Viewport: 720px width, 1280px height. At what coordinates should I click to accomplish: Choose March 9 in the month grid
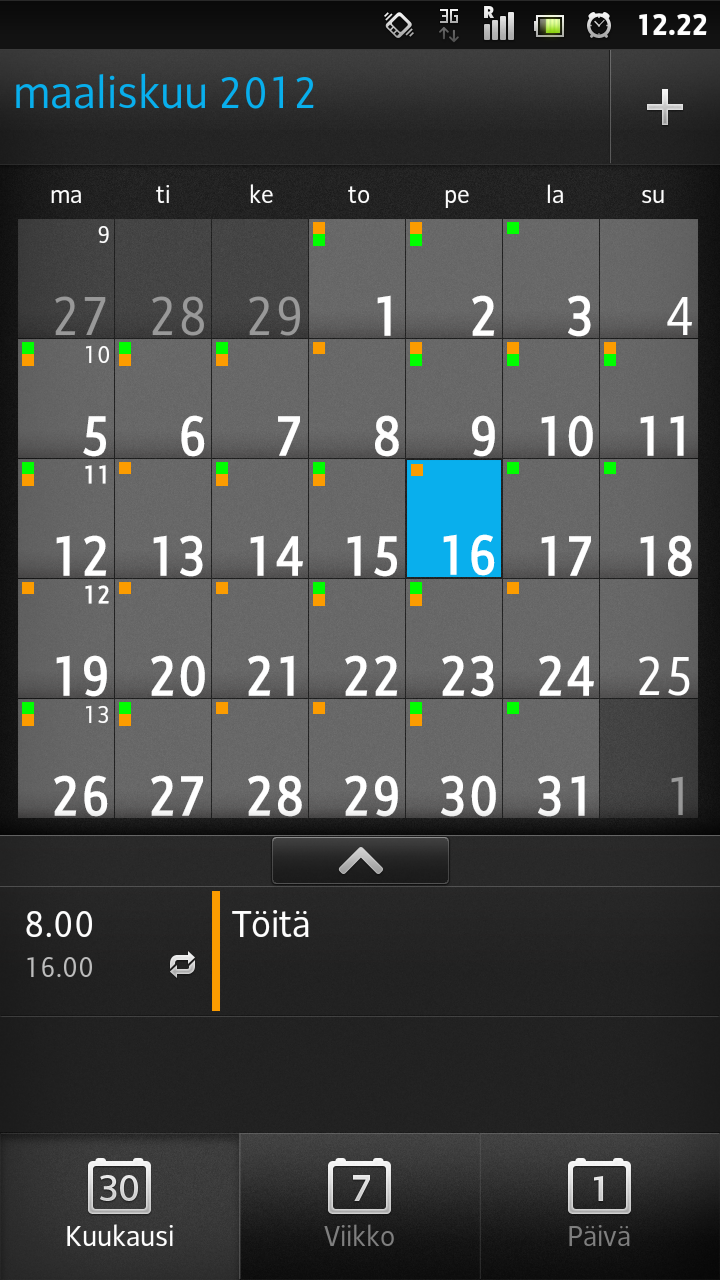coord(454,399)
